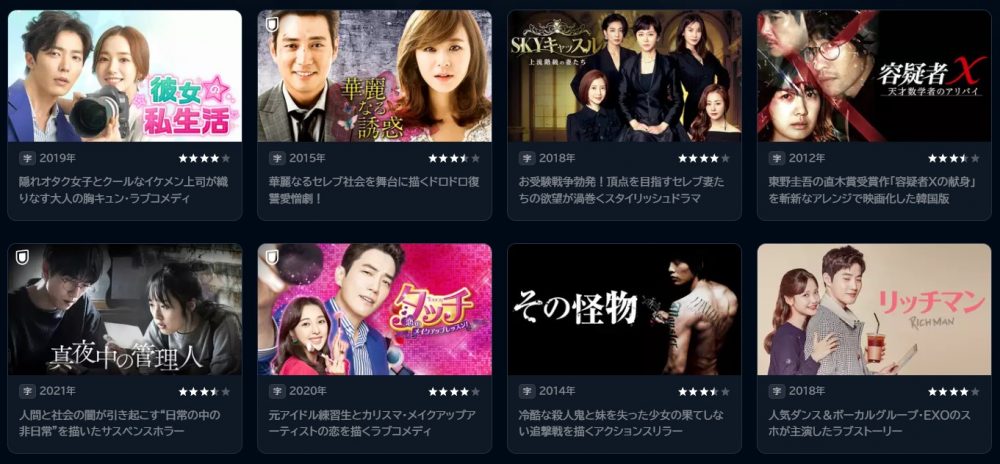The width and height of the screenshot is (1000, 464).
Task: Open the 彼女の私生活 drama card
Action: tap(125, 77)
